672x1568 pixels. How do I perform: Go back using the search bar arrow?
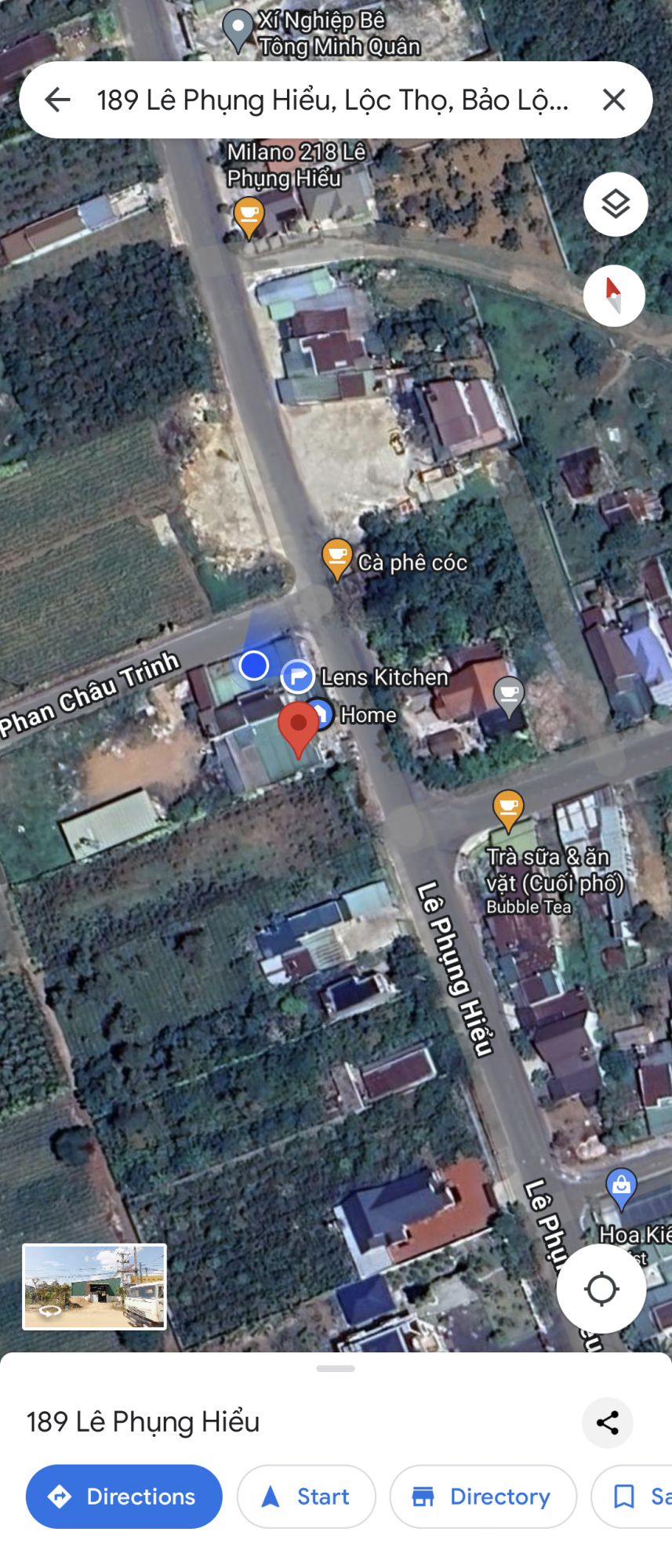click(x=57, y=100)
